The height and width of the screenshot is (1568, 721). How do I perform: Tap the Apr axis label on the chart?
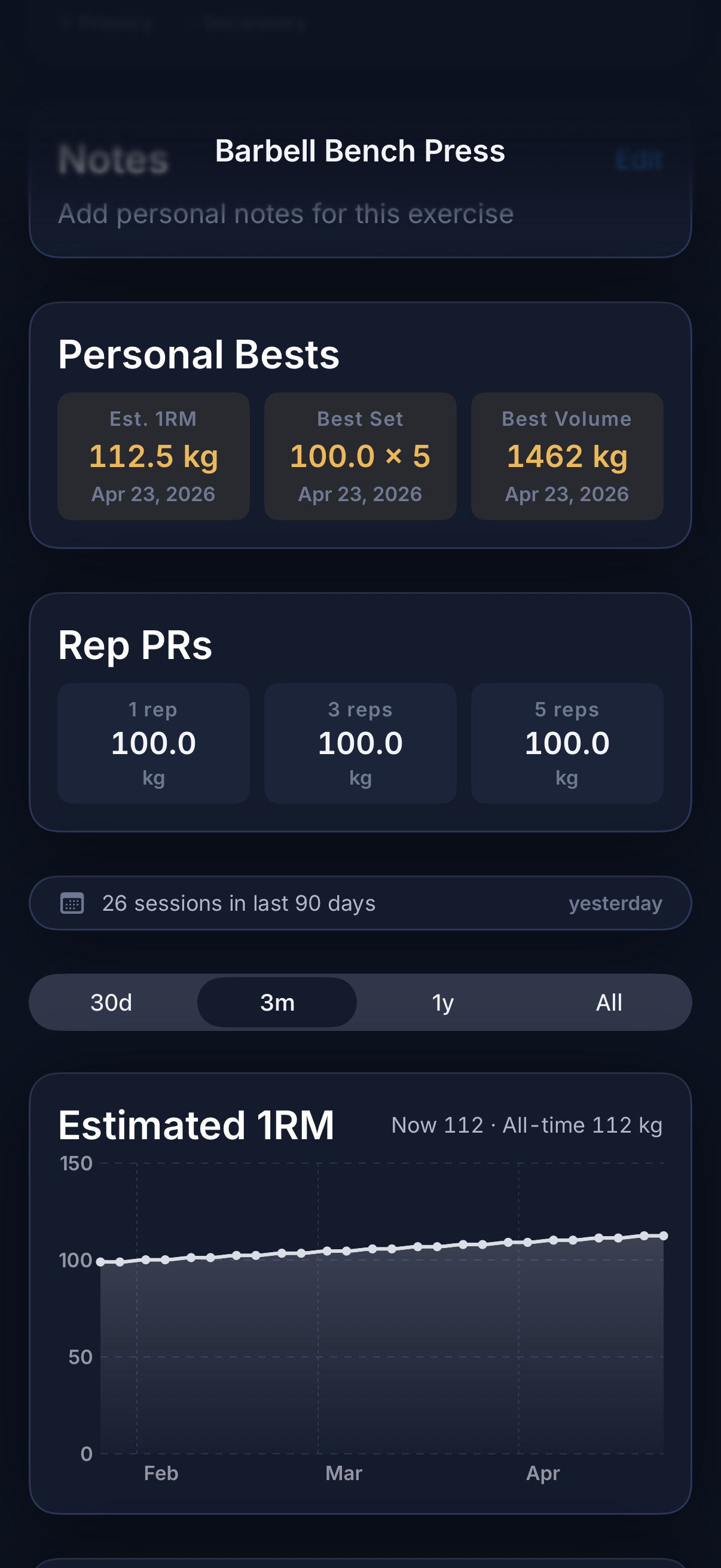(542, 1473)
